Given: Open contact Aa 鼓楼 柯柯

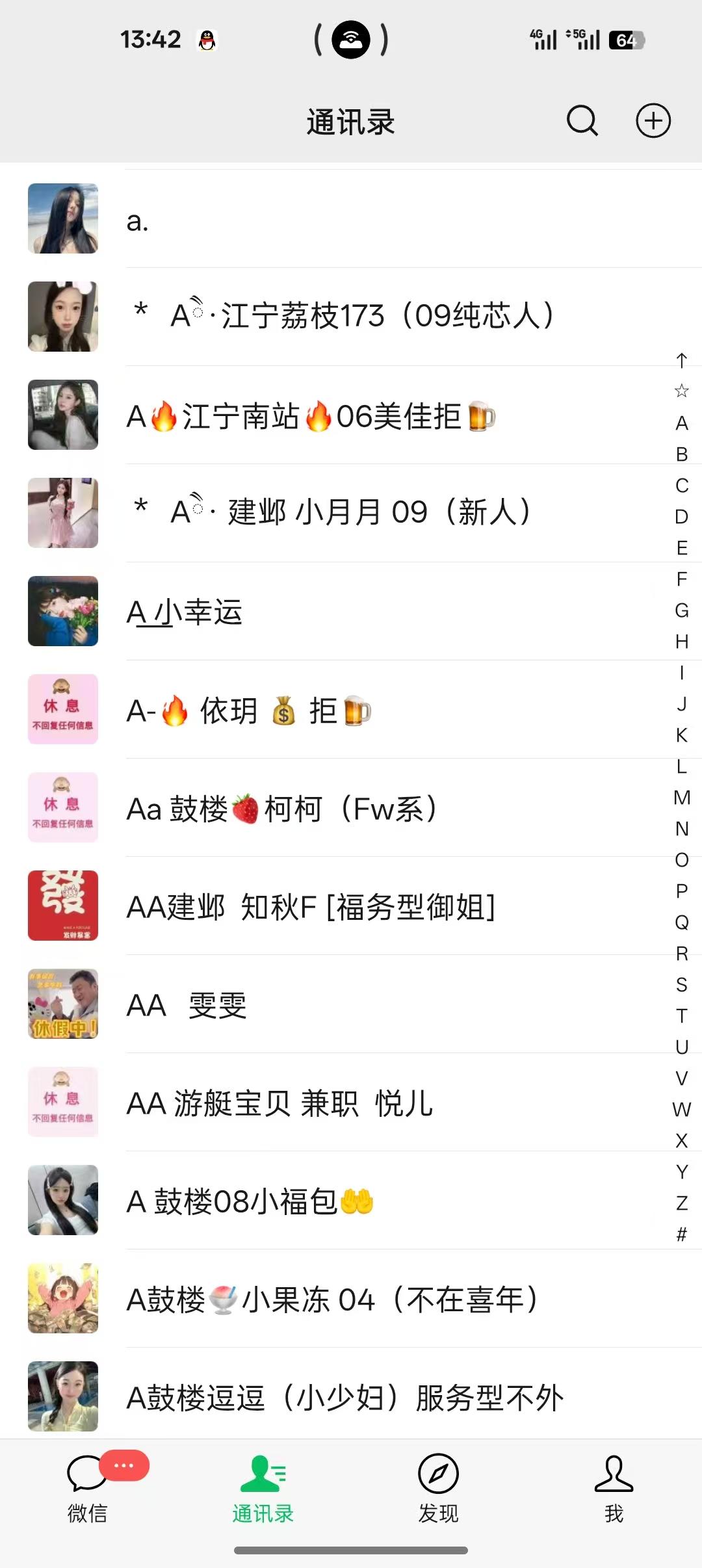Looking at the screenshot, I should (x=351, y=808).
